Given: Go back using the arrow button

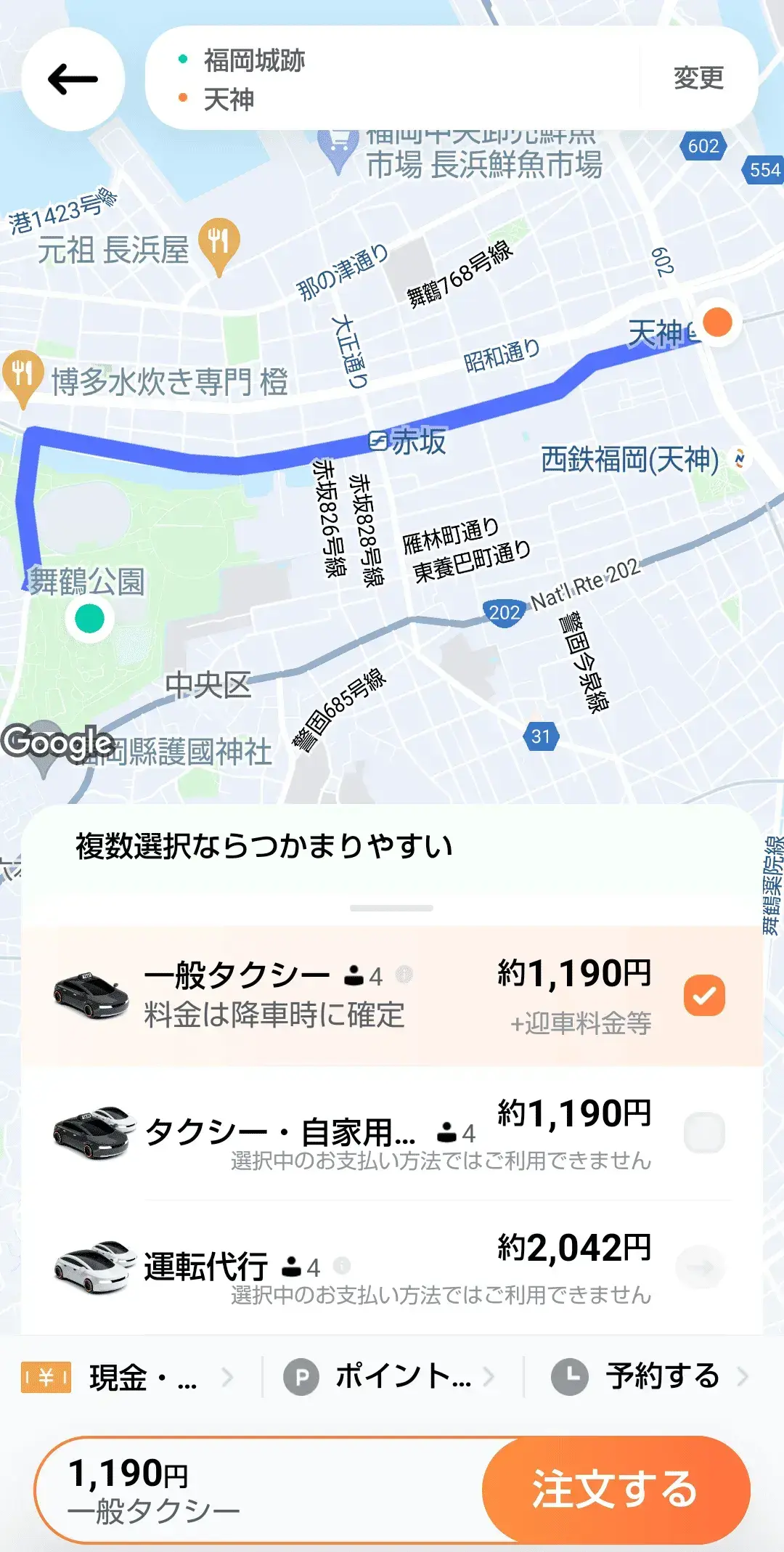Looking at the screenshot, I should (x=73, y=79).
